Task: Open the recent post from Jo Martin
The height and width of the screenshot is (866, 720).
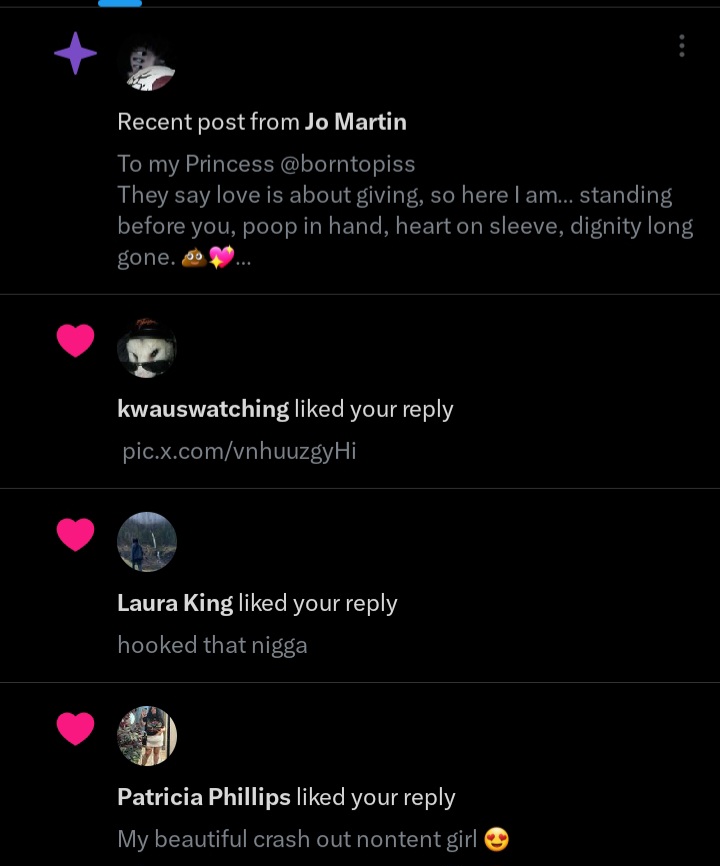Action: pos(404,210)
